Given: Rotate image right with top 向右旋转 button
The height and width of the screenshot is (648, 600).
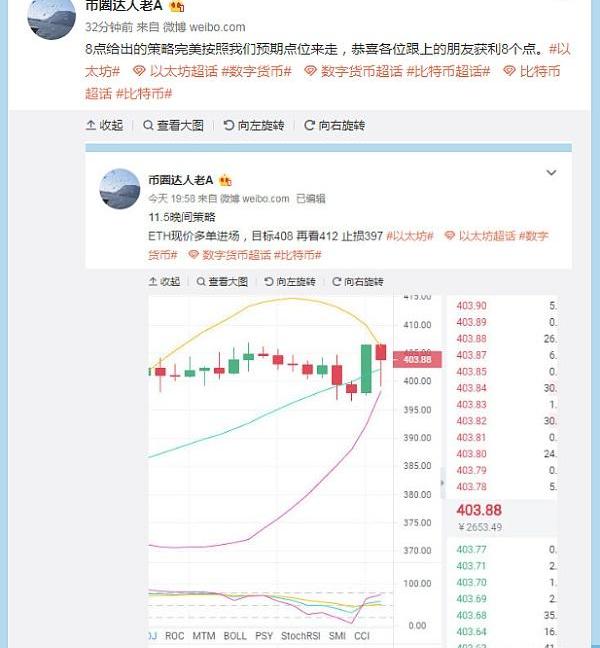Looking at the screenshot, I should (335, 125).
